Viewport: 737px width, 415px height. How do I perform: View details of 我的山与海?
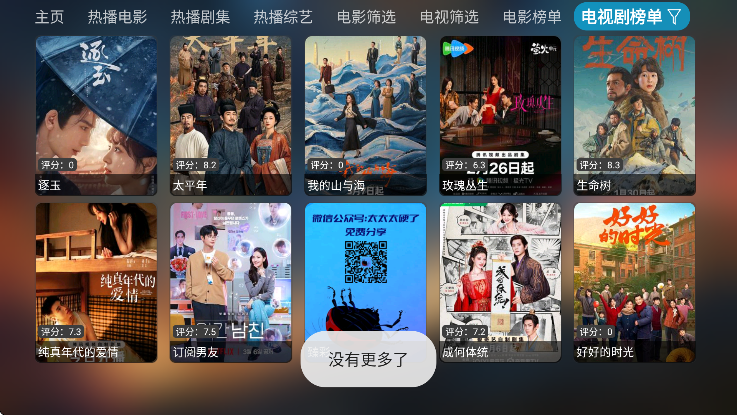(x=365, y=115)
